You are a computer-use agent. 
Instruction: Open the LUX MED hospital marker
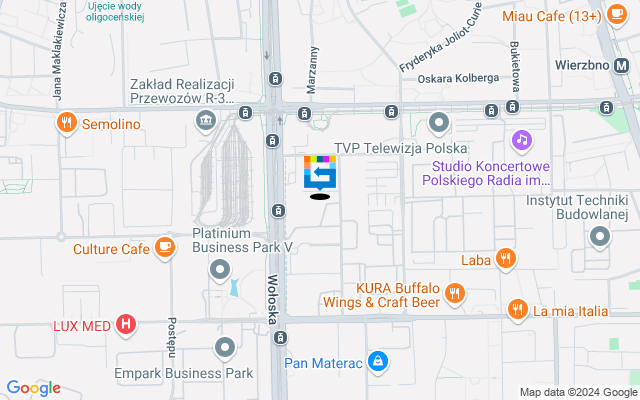[126, 324]
